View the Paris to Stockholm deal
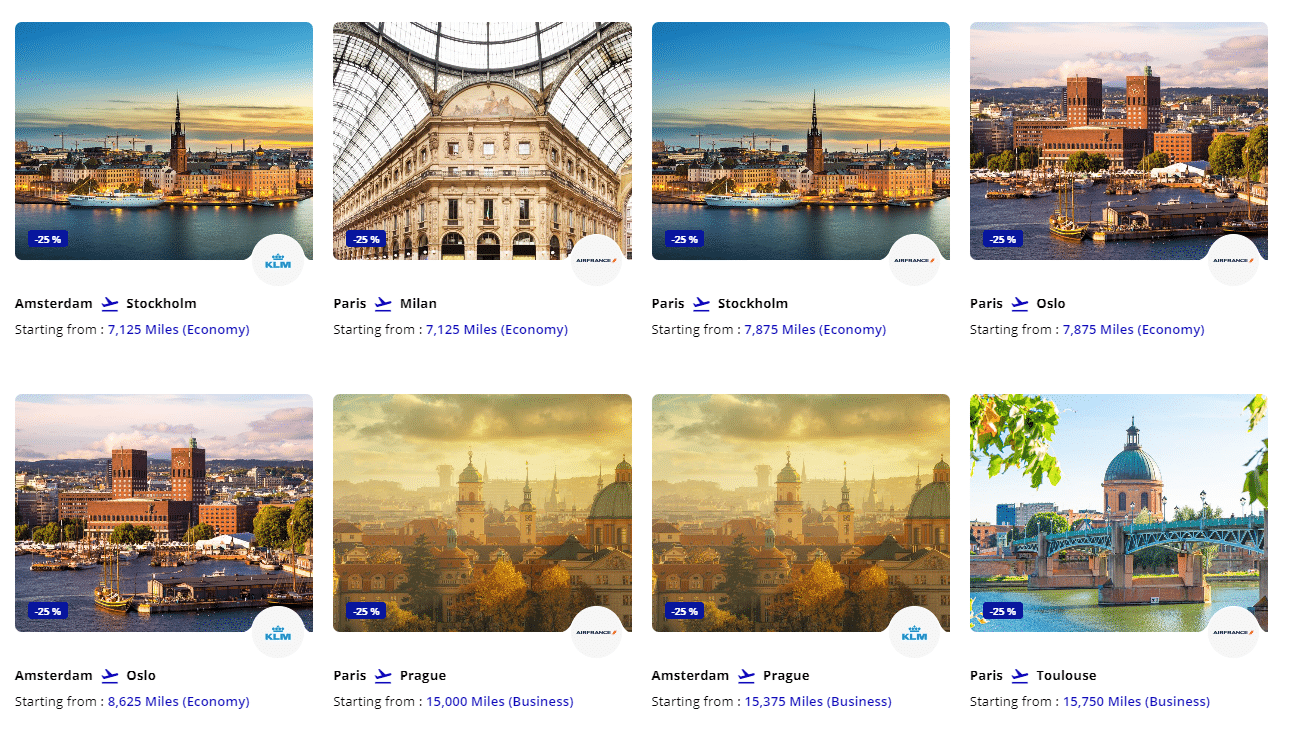The width and height of the screenshot is (1289, 731). pyautogui.click(x=800, y=141)
